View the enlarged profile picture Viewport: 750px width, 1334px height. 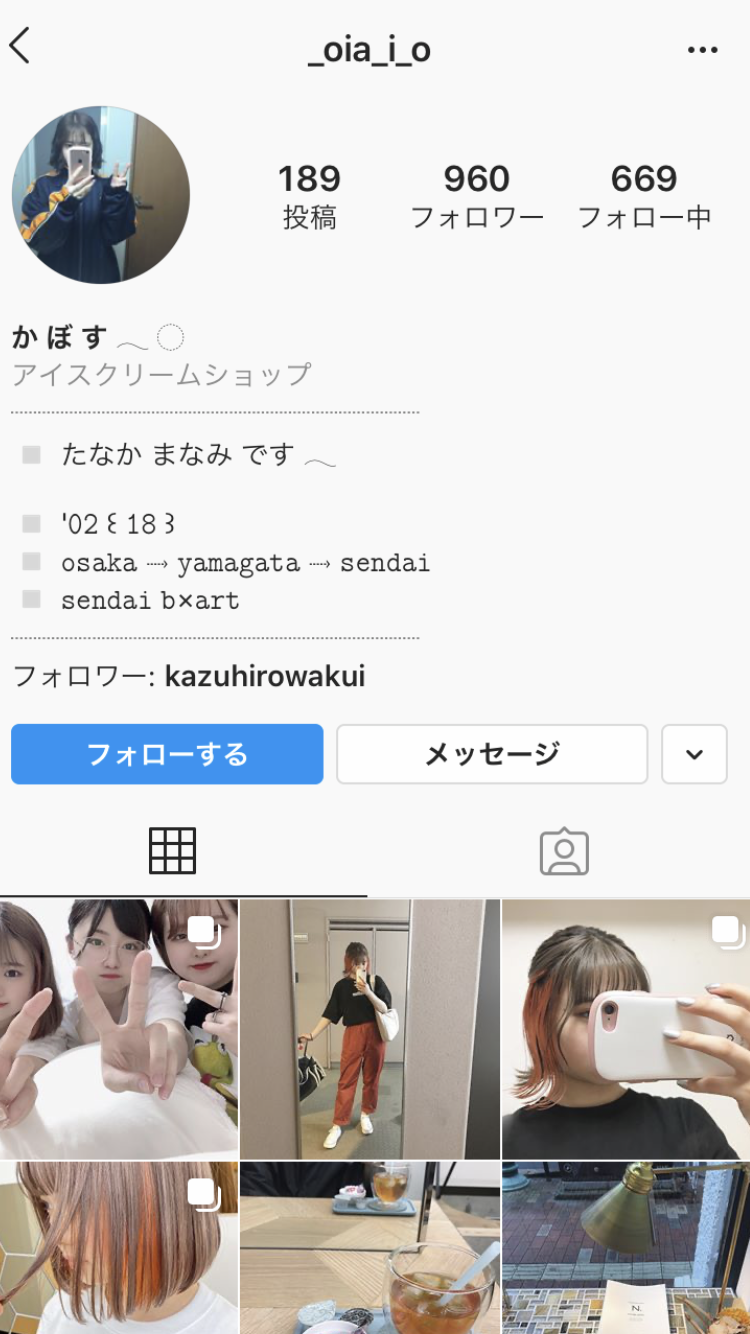101,195
